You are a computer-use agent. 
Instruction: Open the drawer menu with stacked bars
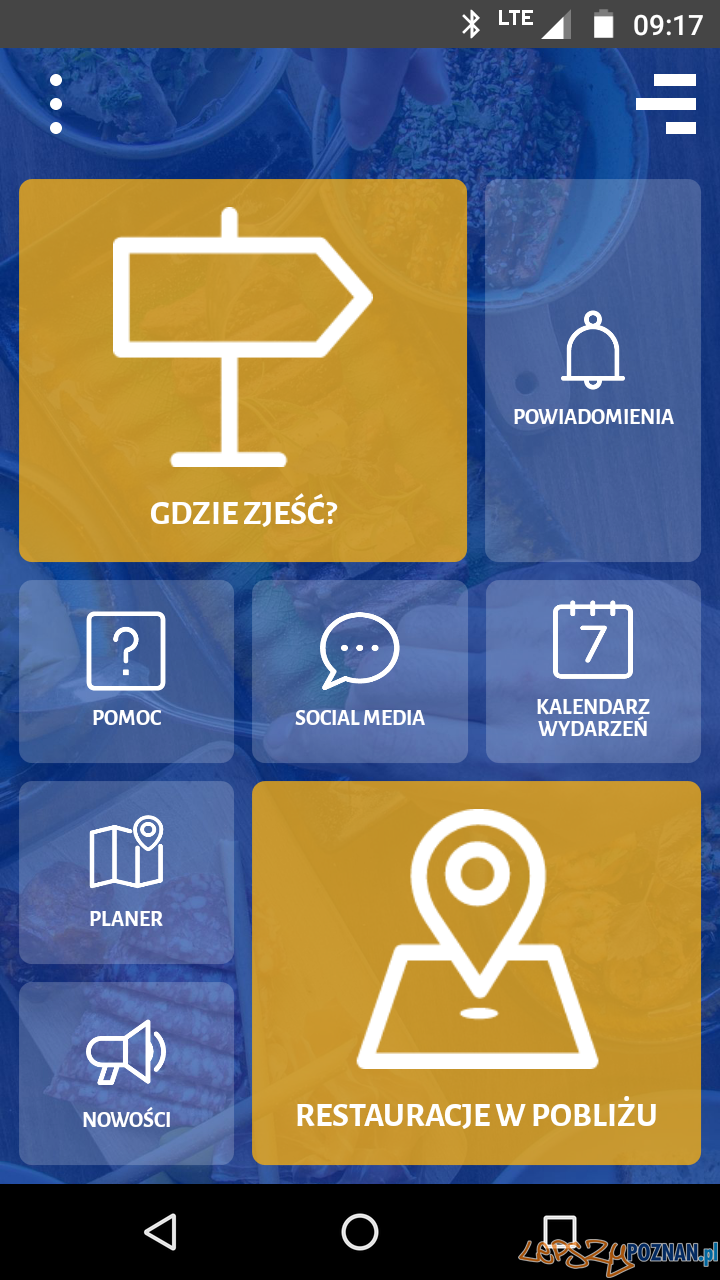coord(667,104)
